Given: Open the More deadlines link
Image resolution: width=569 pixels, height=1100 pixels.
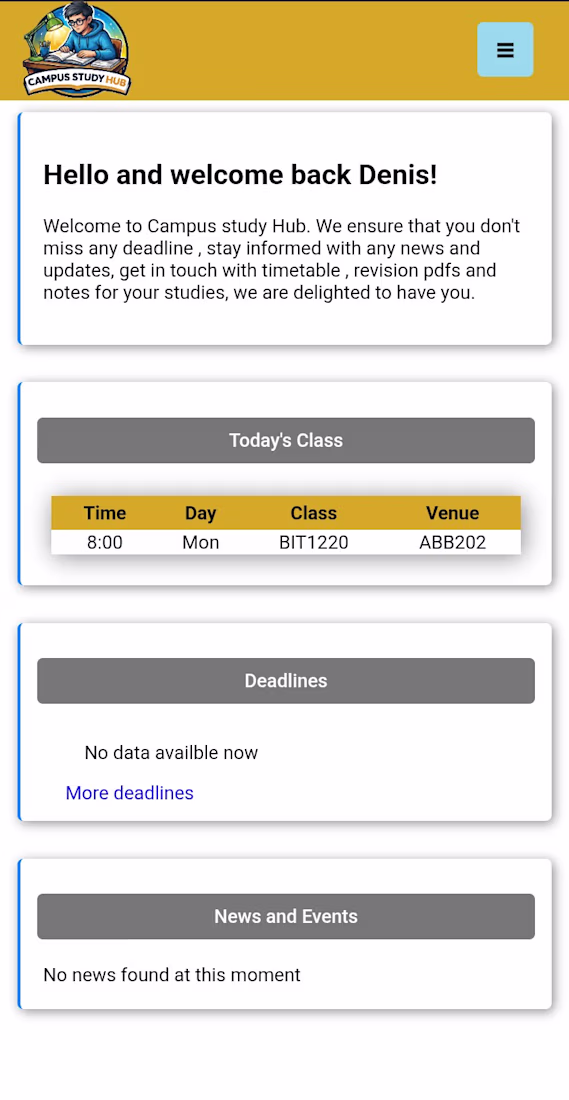Looking at the screenshot, I should (x=130, y=793).
